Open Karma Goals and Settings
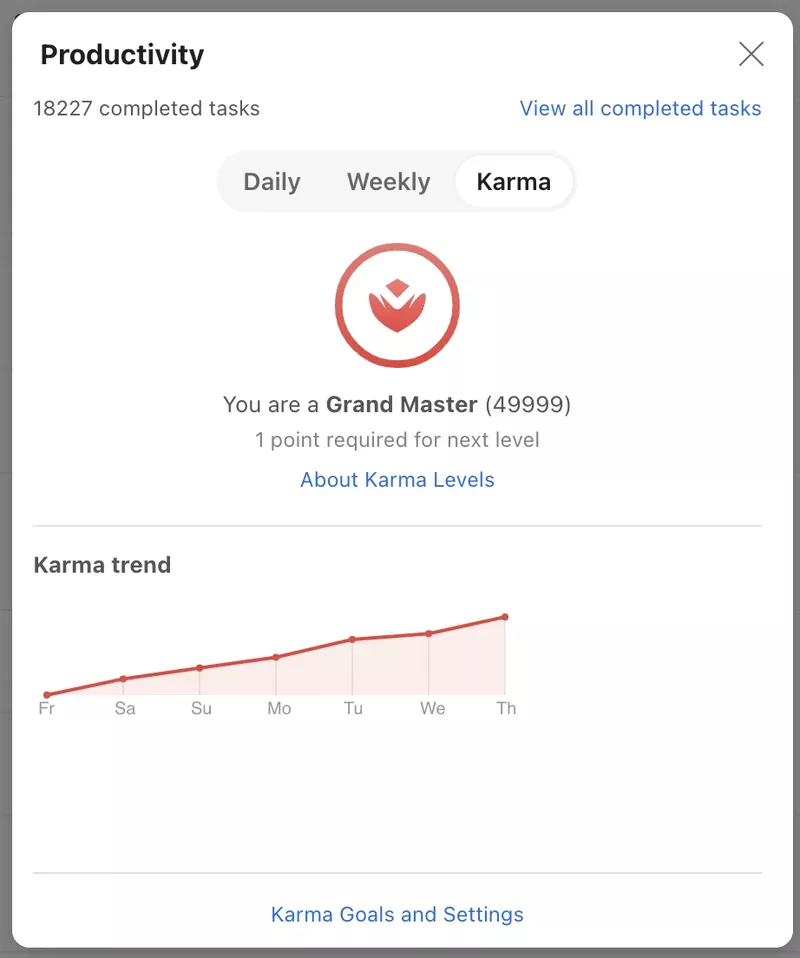Viewport: 800px width, 958px height. 397,914
